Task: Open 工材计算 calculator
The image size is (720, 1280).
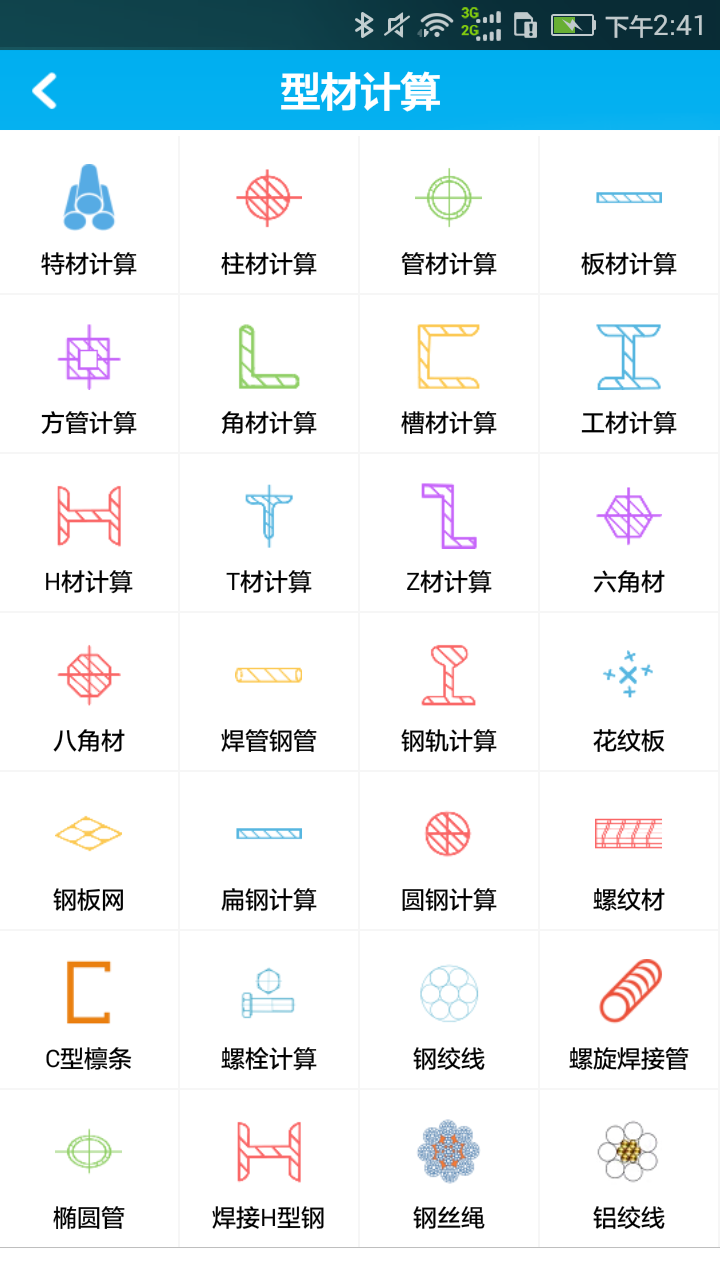Action: click(629, 375)
